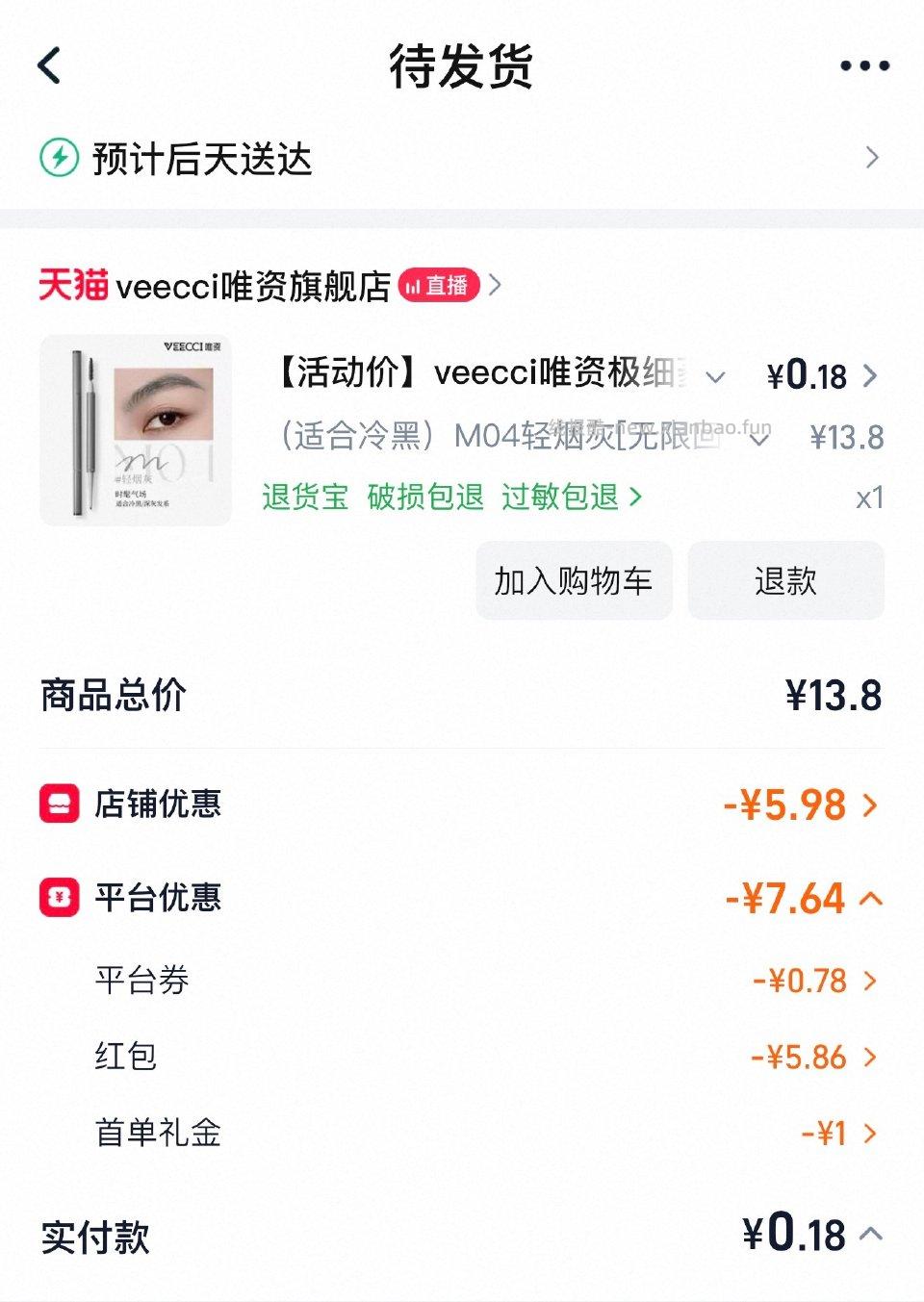Click the 加入购物车 button
The image size is (924, 1302).
(x=574, y=581)
